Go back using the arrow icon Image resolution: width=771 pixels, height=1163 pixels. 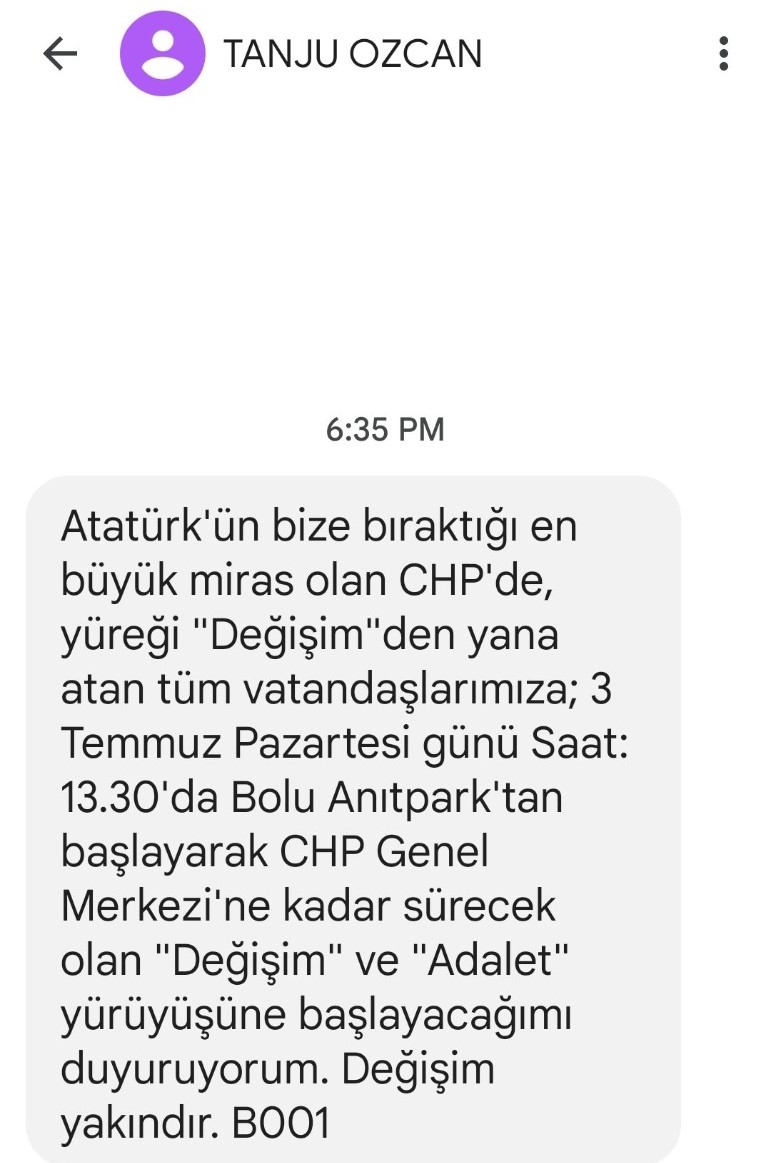tap(60, 54)
